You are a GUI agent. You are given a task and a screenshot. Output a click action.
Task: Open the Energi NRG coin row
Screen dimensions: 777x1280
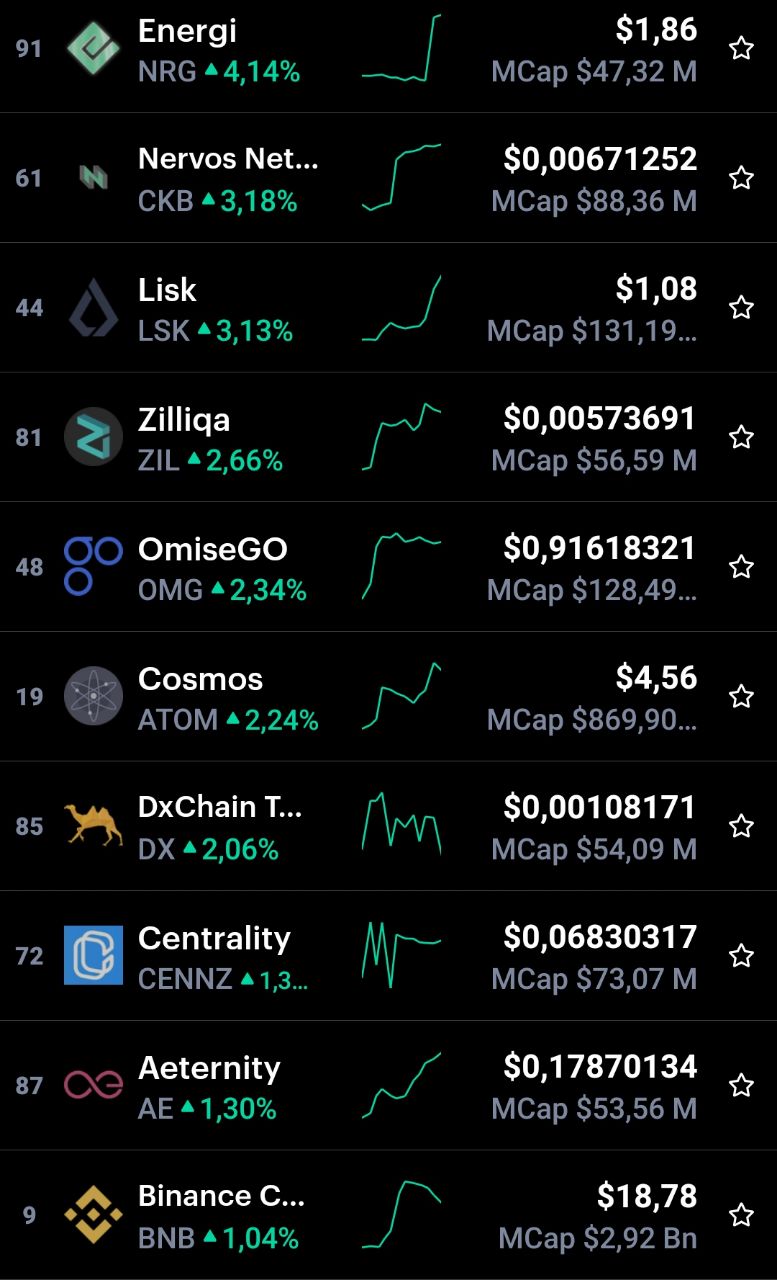(388, 50)
